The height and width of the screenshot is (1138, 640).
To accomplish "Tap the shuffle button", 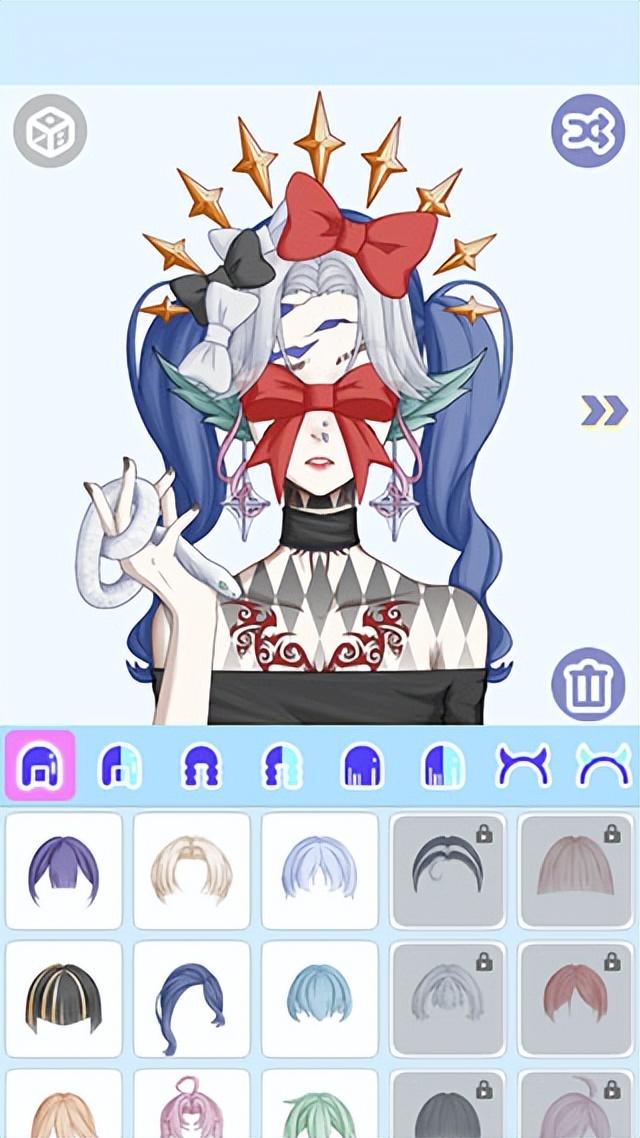I will click(x=588, y=130).
